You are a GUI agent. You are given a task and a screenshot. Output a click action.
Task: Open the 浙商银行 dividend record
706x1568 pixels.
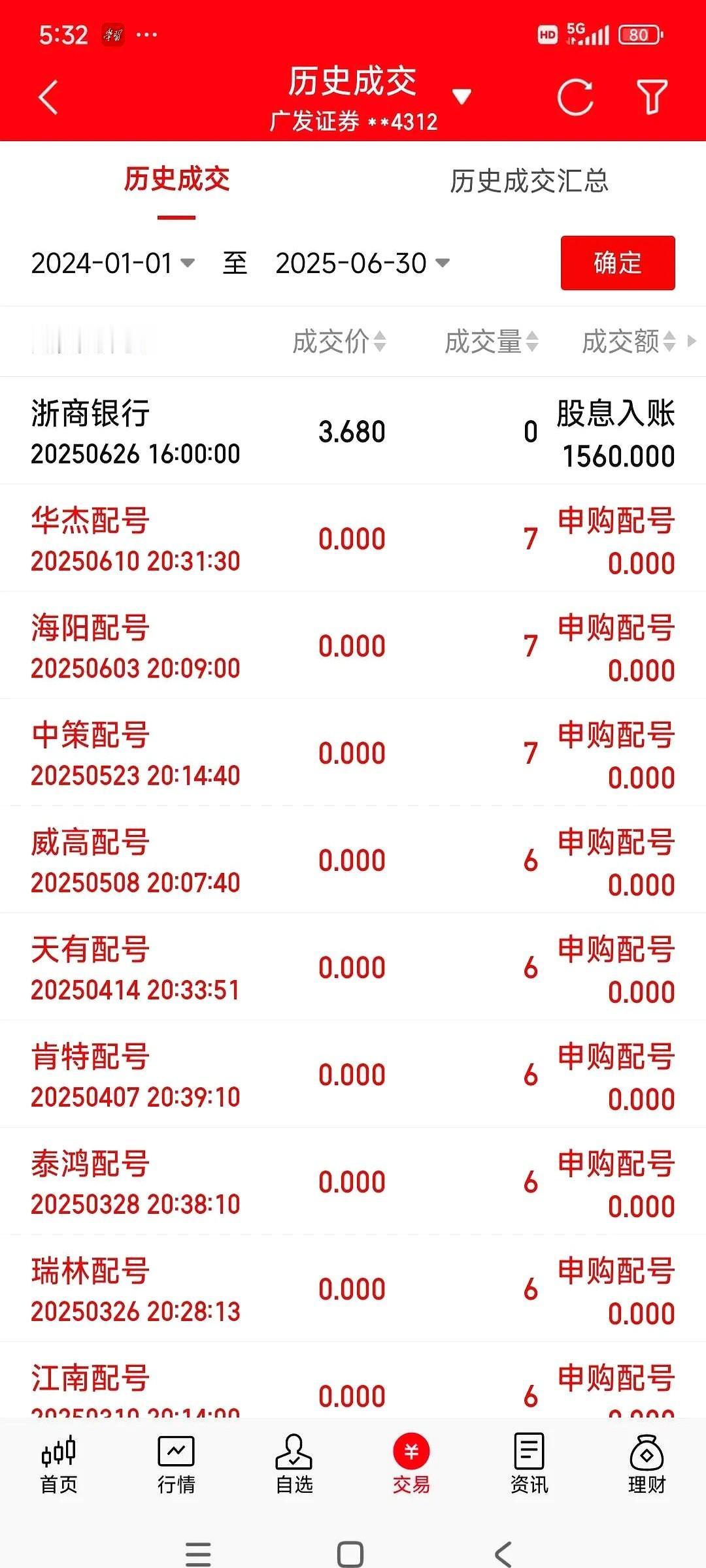click(353, 431)
